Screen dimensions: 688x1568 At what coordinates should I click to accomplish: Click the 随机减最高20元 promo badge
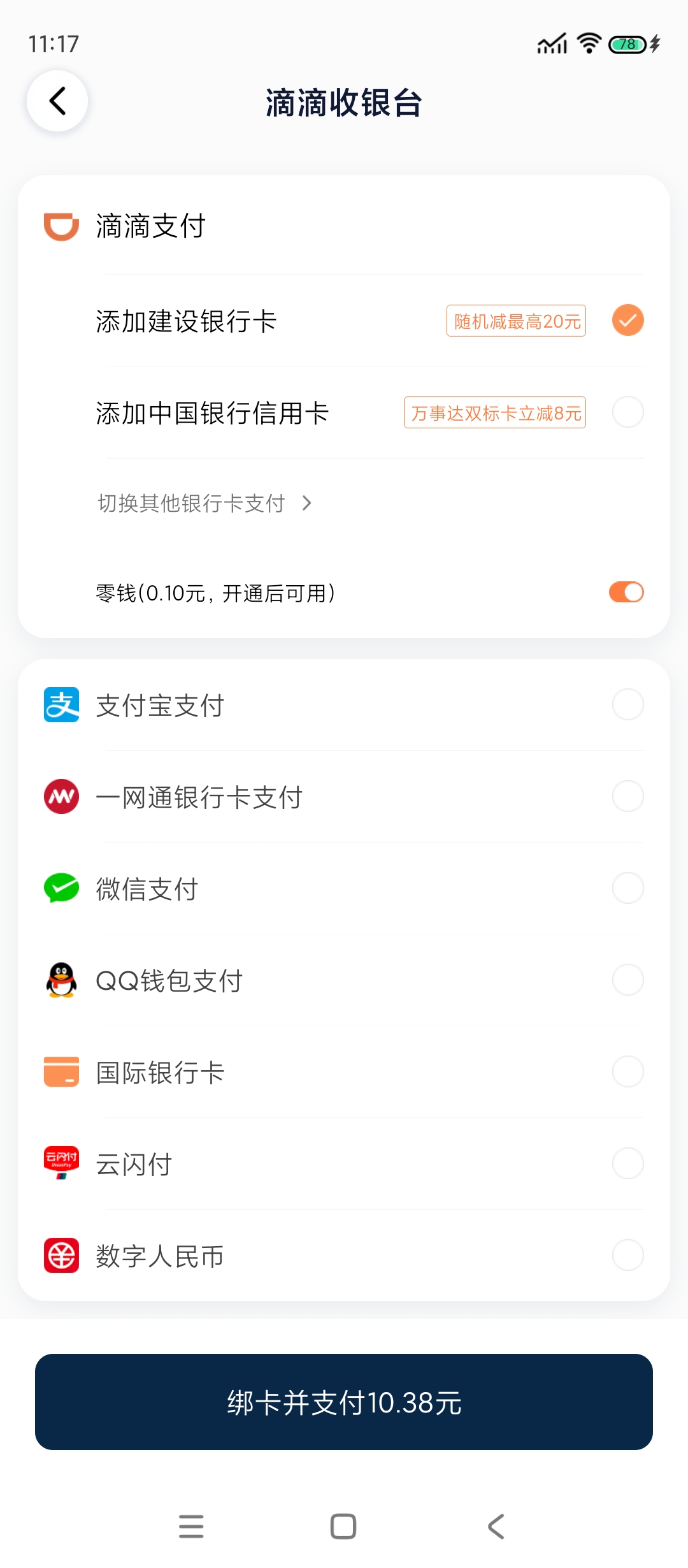516,321
